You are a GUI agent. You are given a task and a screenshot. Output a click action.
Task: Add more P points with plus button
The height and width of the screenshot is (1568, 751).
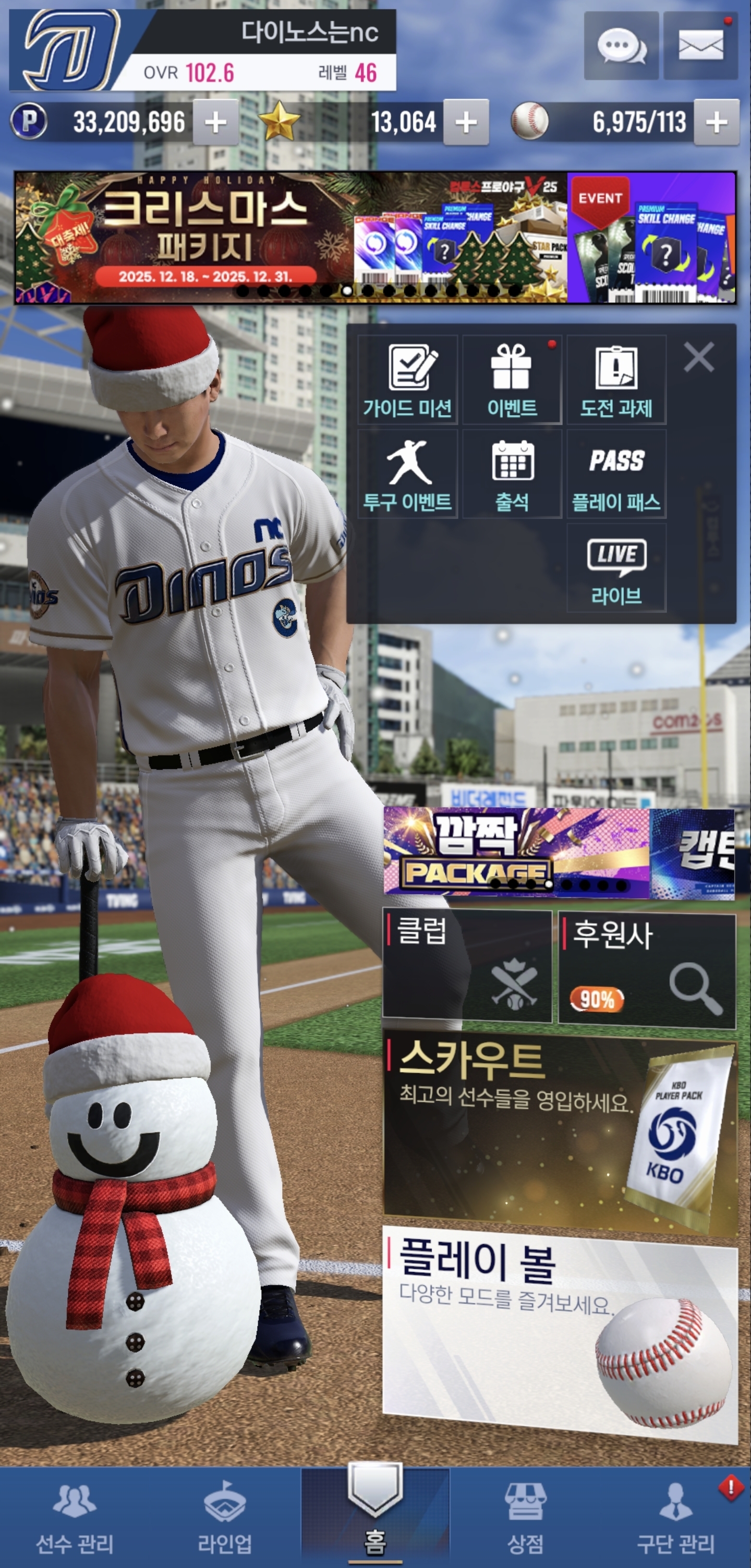[x=215, y=123]
